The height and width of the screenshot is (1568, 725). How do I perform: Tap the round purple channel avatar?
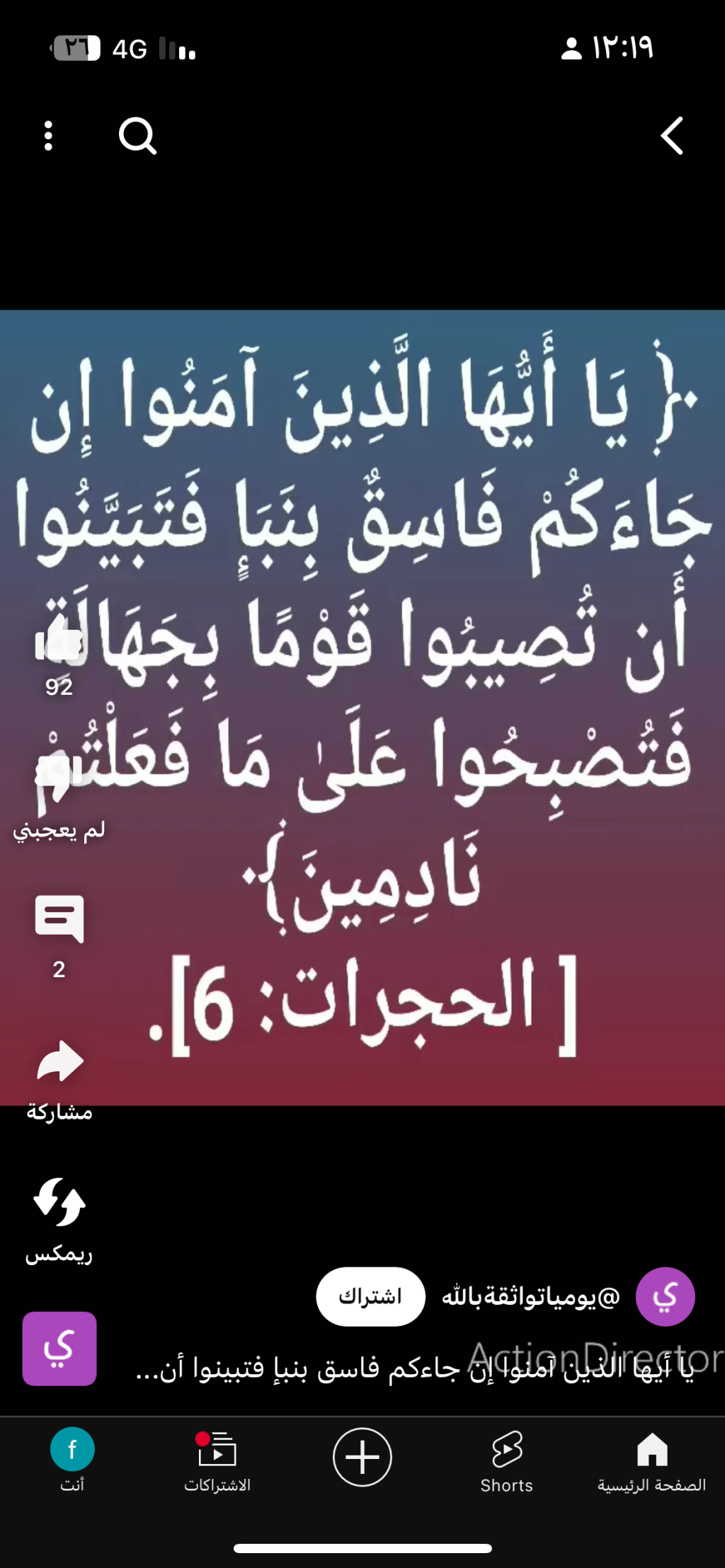click(665, 1296)
